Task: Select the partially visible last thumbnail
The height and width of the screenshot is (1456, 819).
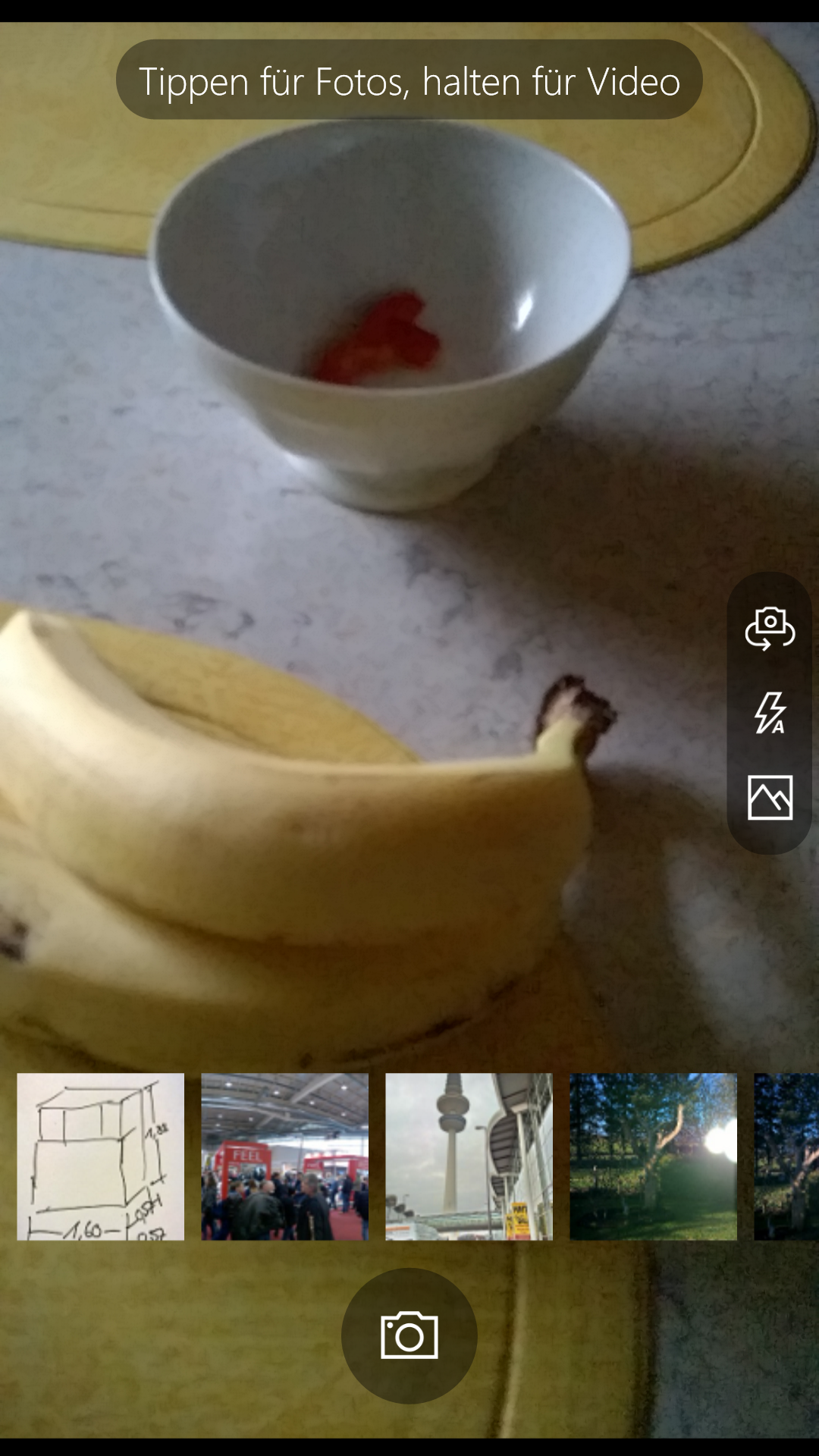Action: [786, 1156]
